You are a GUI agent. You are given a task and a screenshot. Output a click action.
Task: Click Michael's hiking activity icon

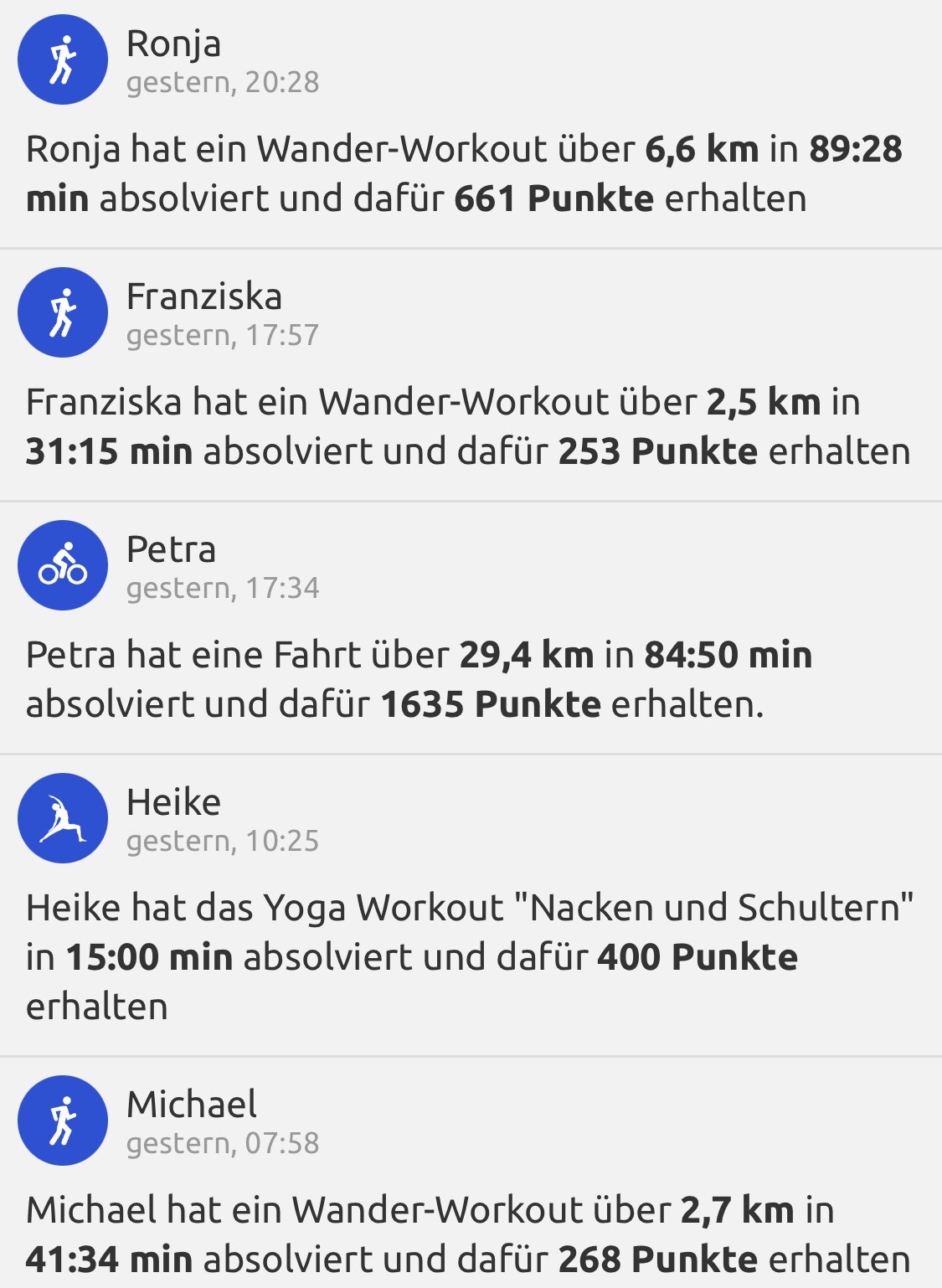point(63,1120)
